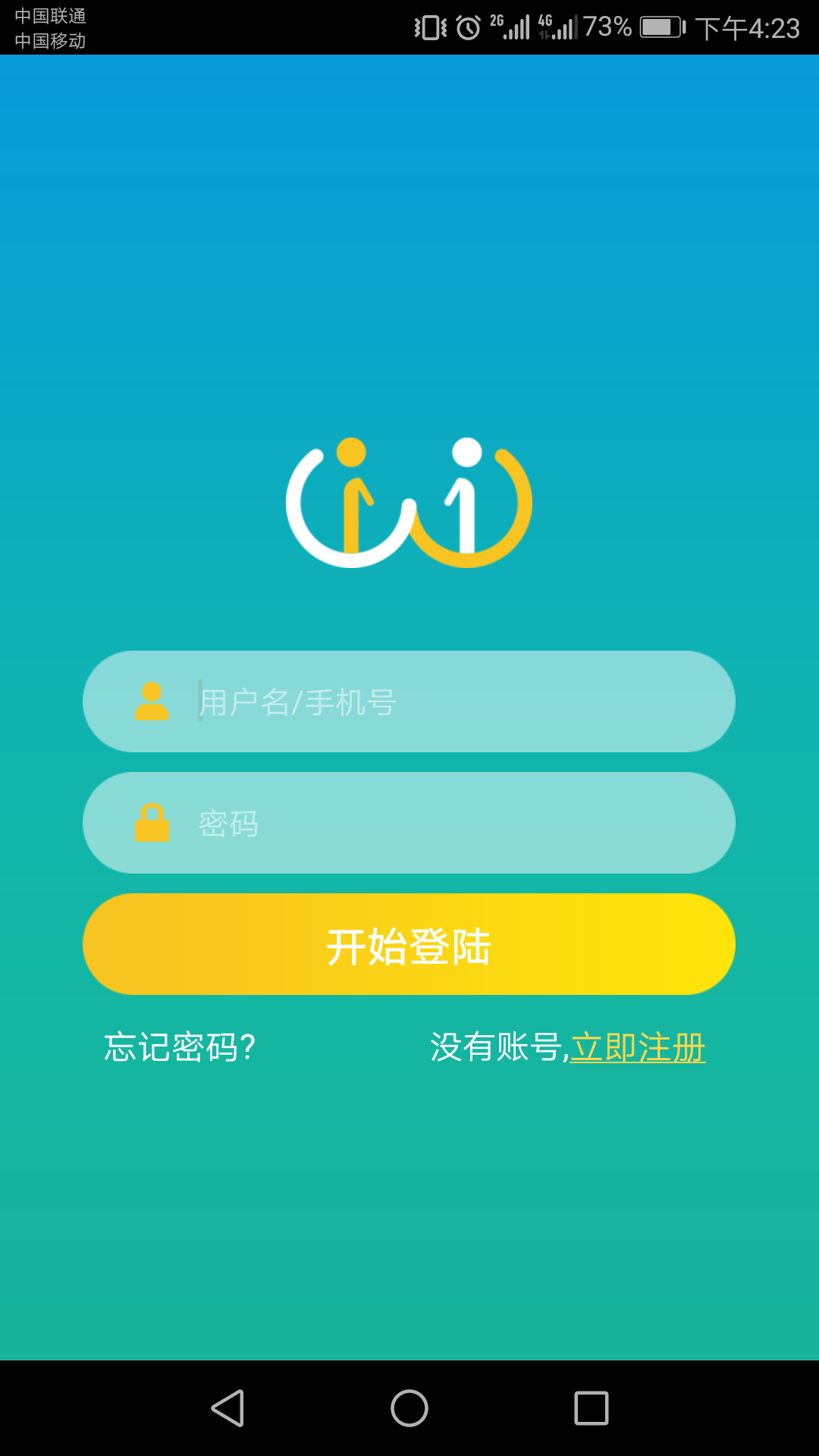
Task: Click the lock icon in password field
Action: 153,824
